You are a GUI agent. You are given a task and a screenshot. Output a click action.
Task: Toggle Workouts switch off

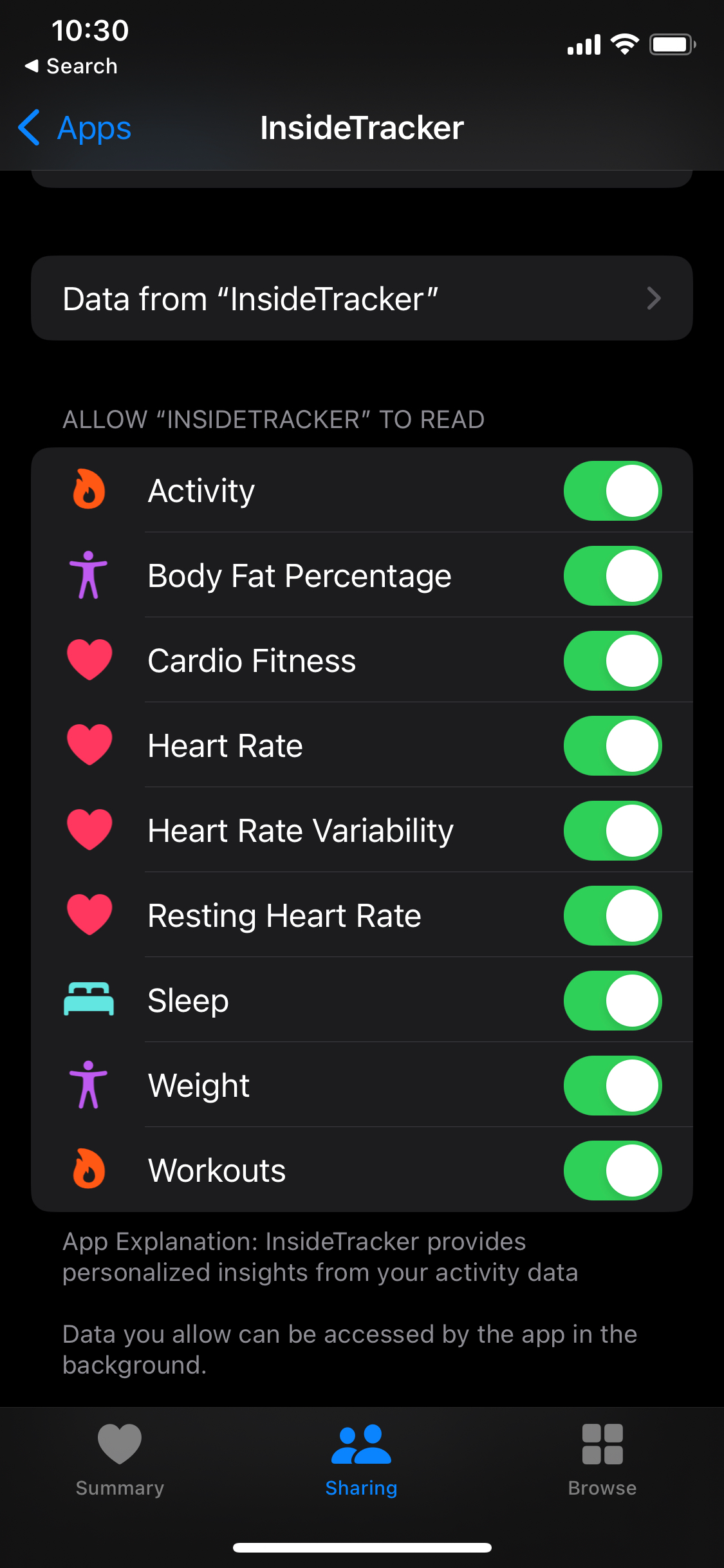[x=613, y=1171]
